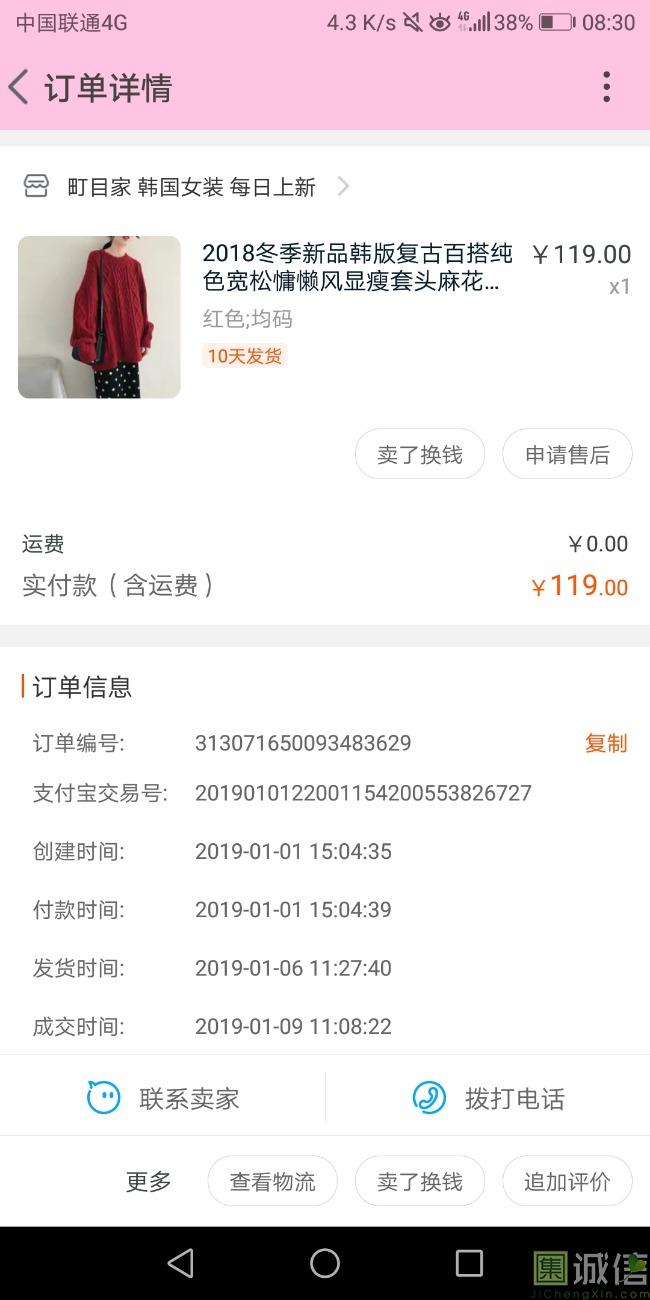Tap 卖了换钱 under the product
This screenshot has height=1300, width=650.
420,454
